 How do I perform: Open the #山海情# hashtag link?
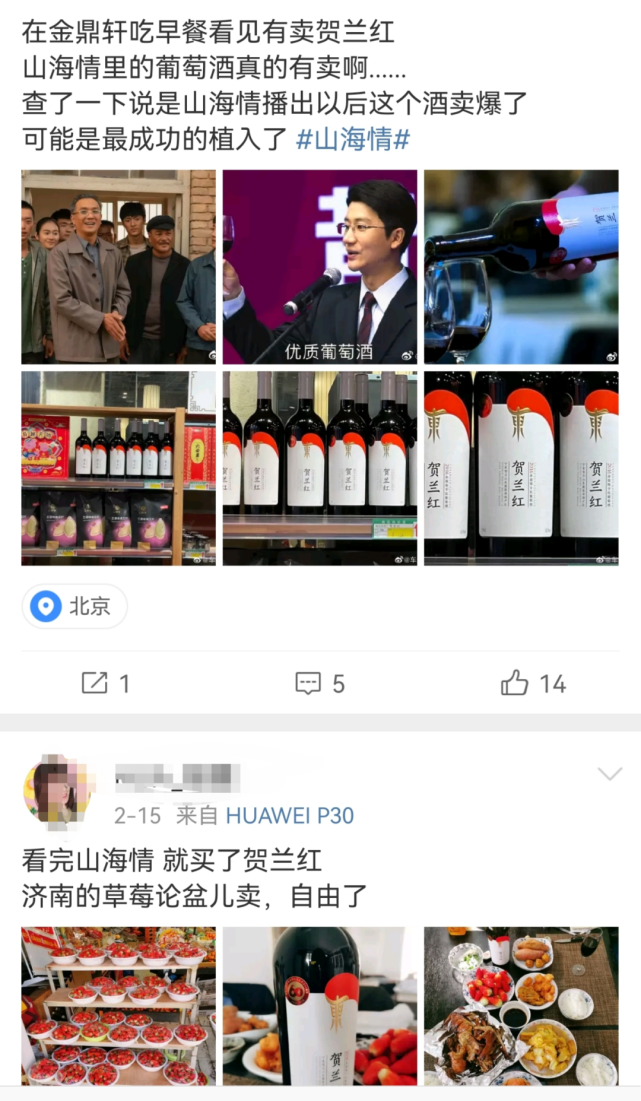pos(354,140)
